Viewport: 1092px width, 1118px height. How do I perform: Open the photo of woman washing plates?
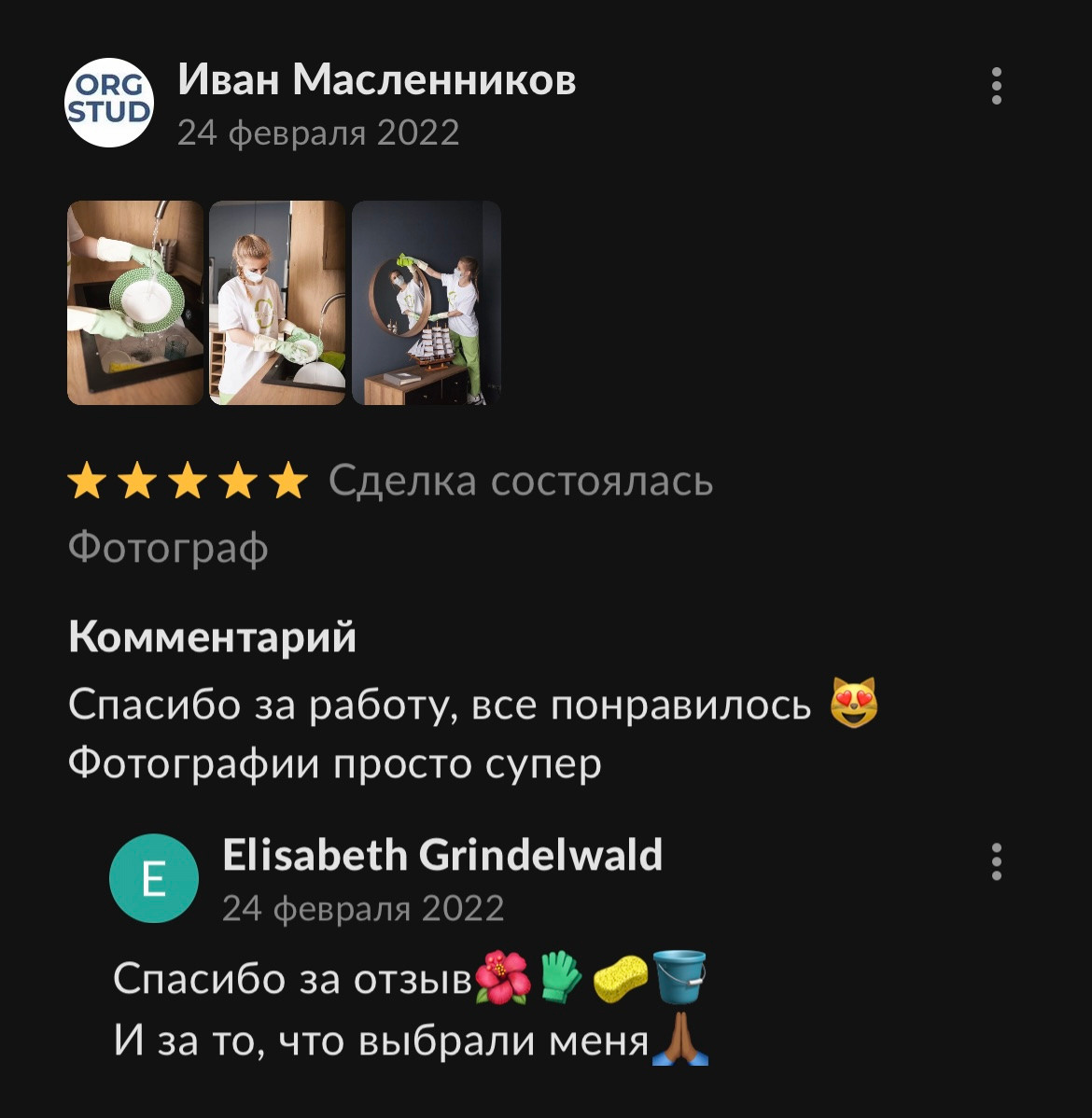(x=277, y=302)
